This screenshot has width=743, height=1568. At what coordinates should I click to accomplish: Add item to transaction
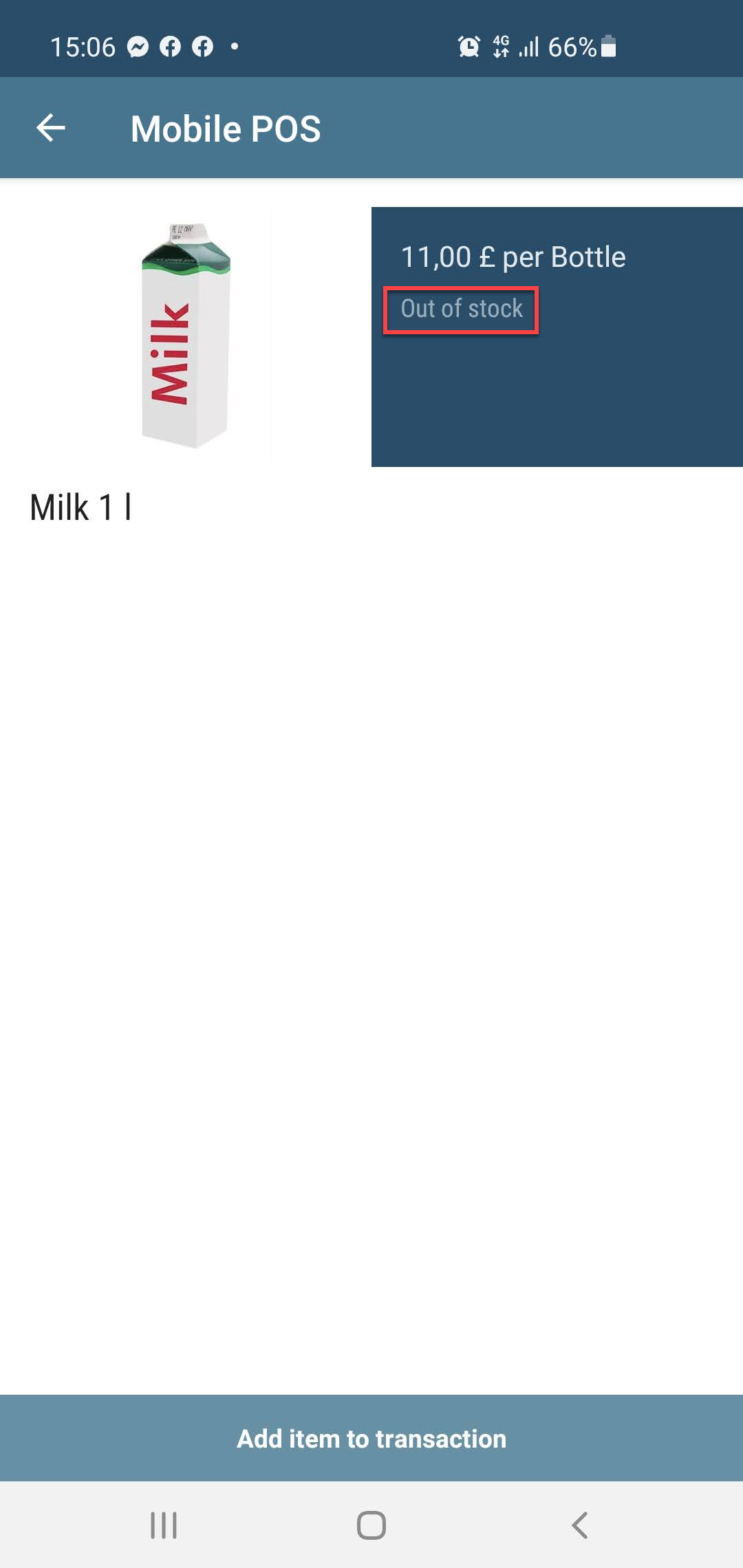(371, 1438)
